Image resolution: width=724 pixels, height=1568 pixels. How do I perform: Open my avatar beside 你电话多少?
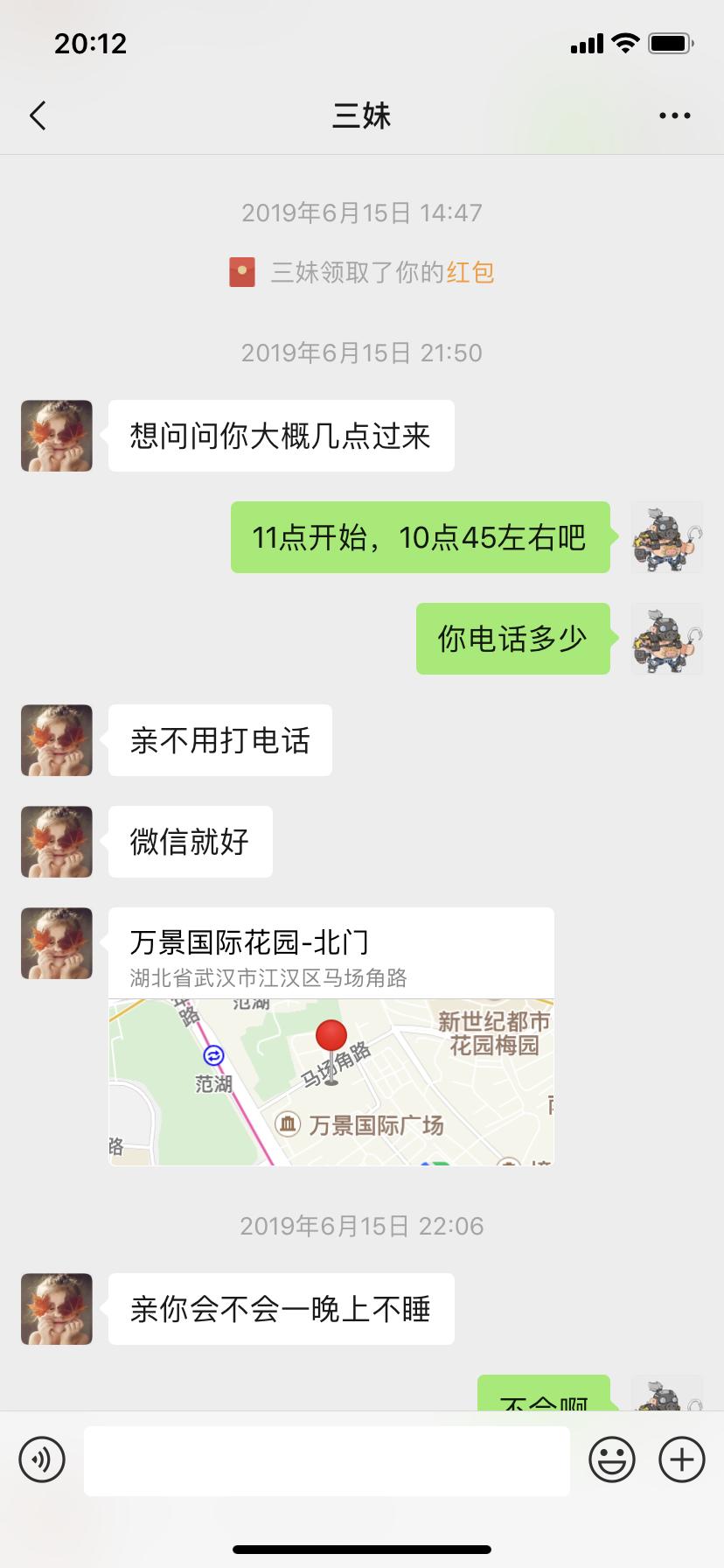point(666,639)
